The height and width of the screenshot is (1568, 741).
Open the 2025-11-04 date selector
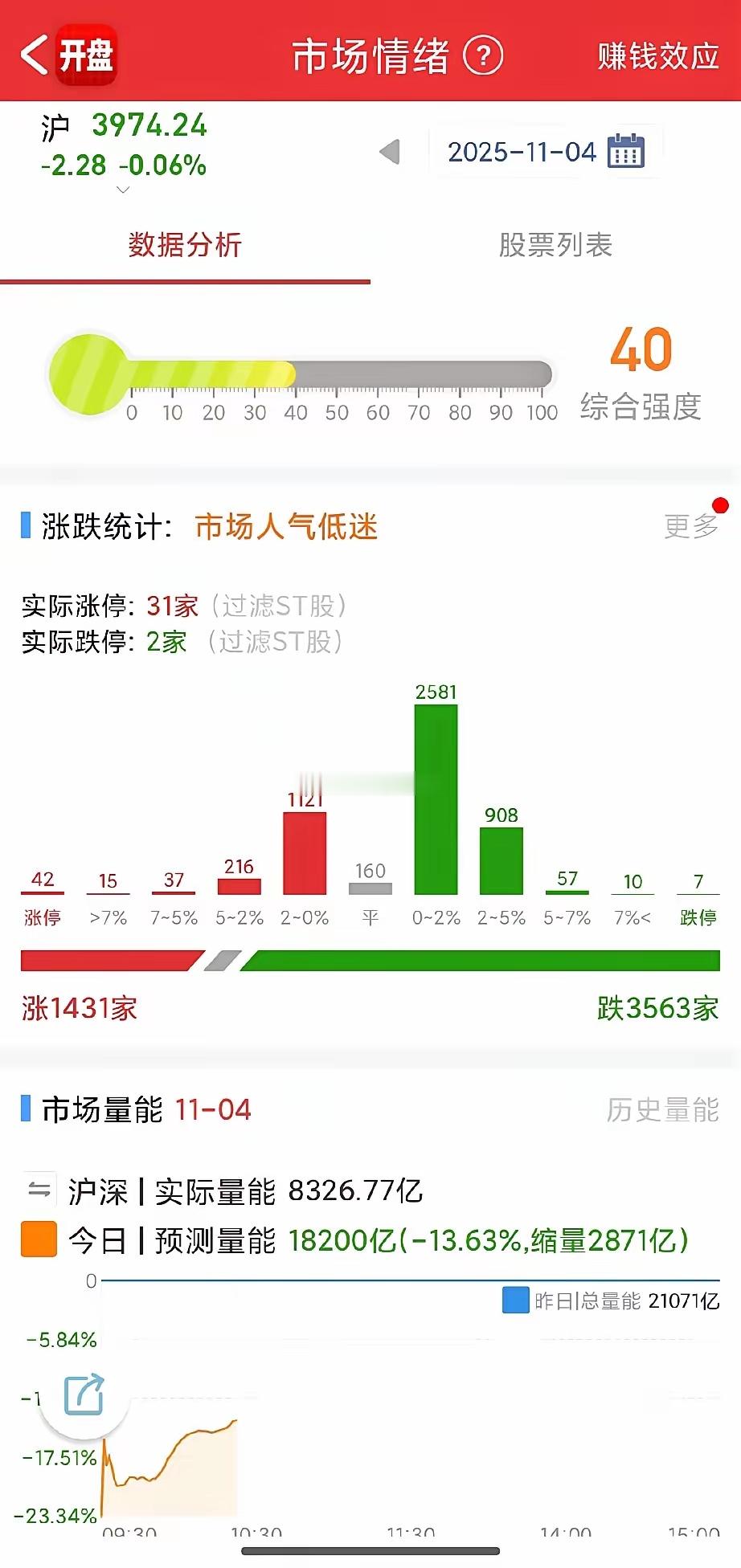click(521, 151)
